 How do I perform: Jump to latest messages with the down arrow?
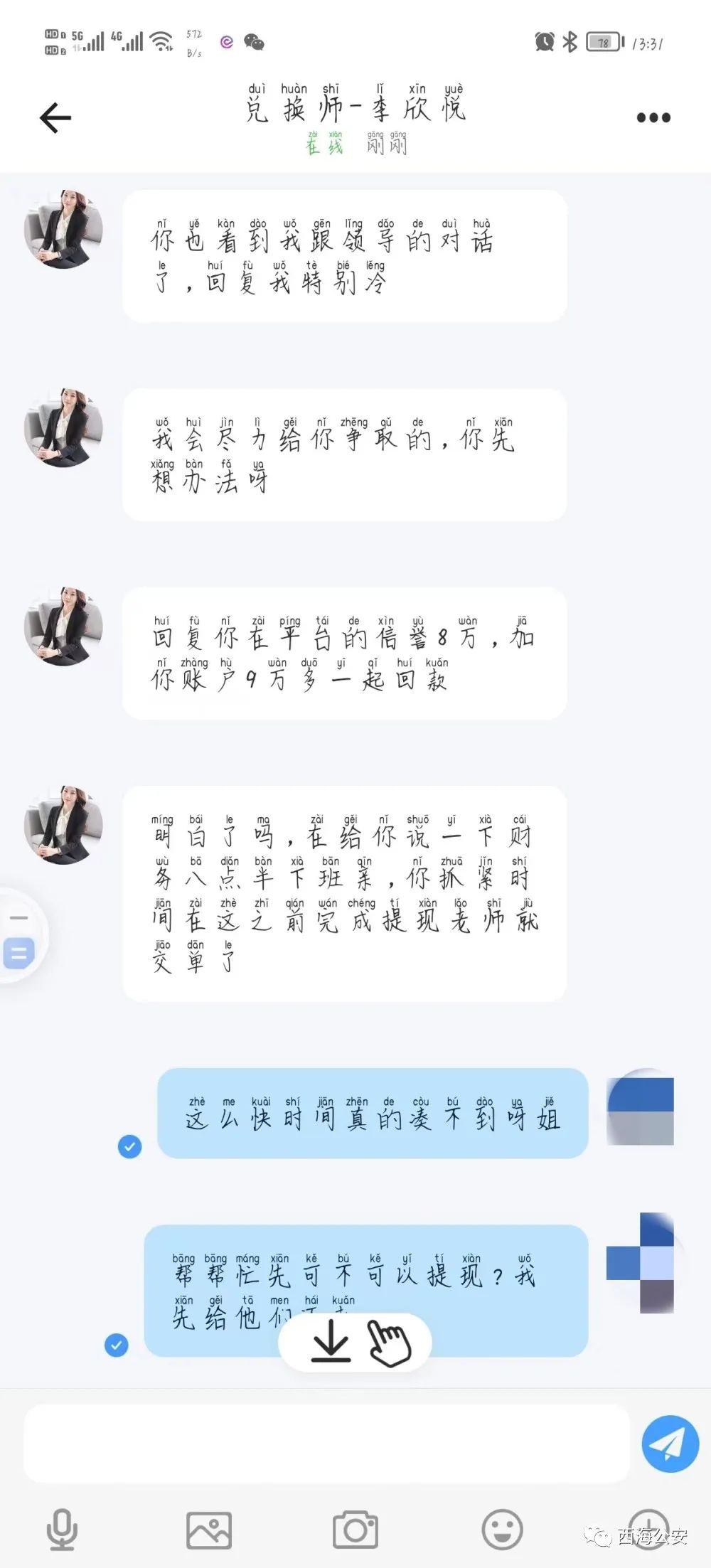[x=331, y=1343]
